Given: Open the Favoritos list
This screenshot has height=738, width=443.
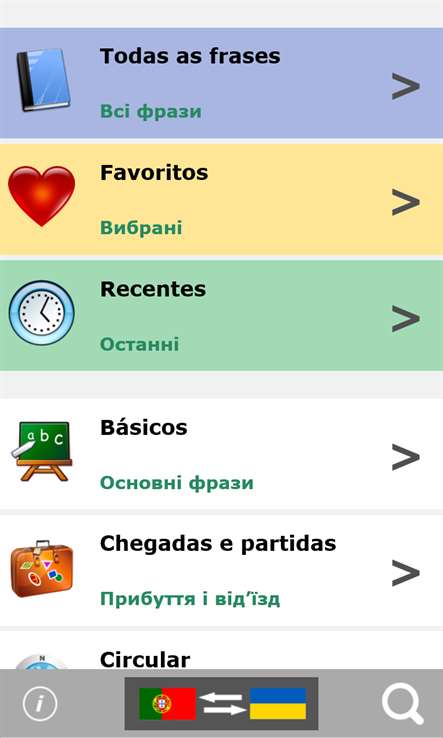Looking at the screenshot, I should pyautogui.click(x=221, y=199).
